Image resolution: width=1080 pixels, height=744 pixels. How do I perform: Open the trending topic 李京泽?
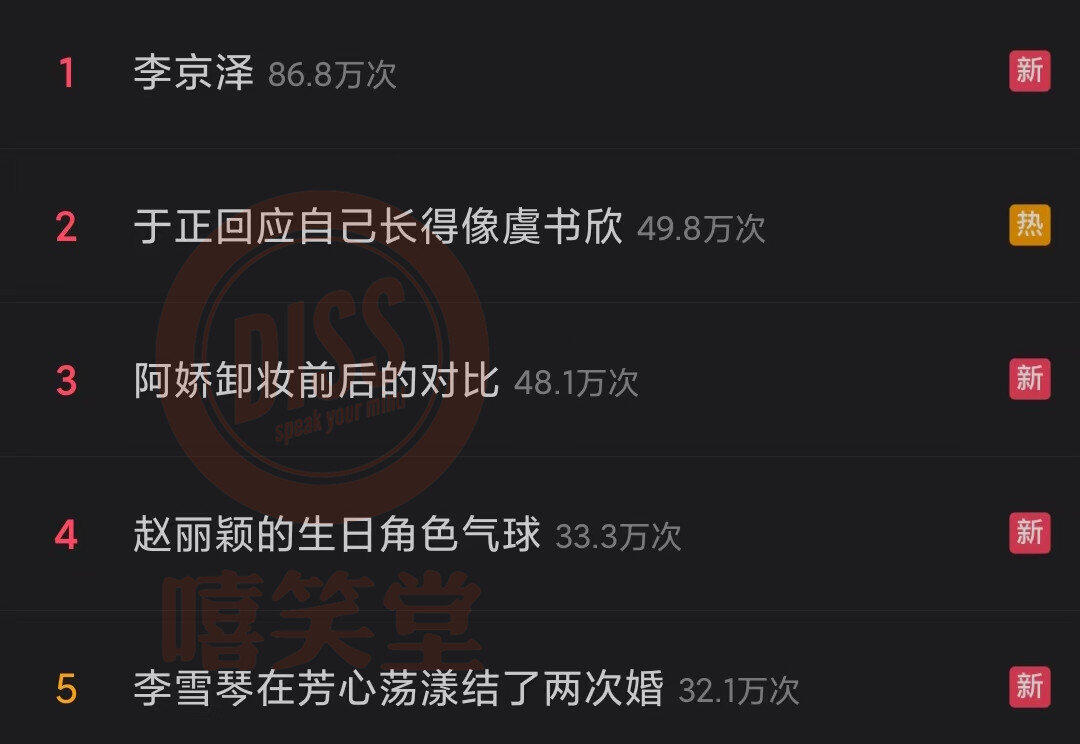(194, 72)
